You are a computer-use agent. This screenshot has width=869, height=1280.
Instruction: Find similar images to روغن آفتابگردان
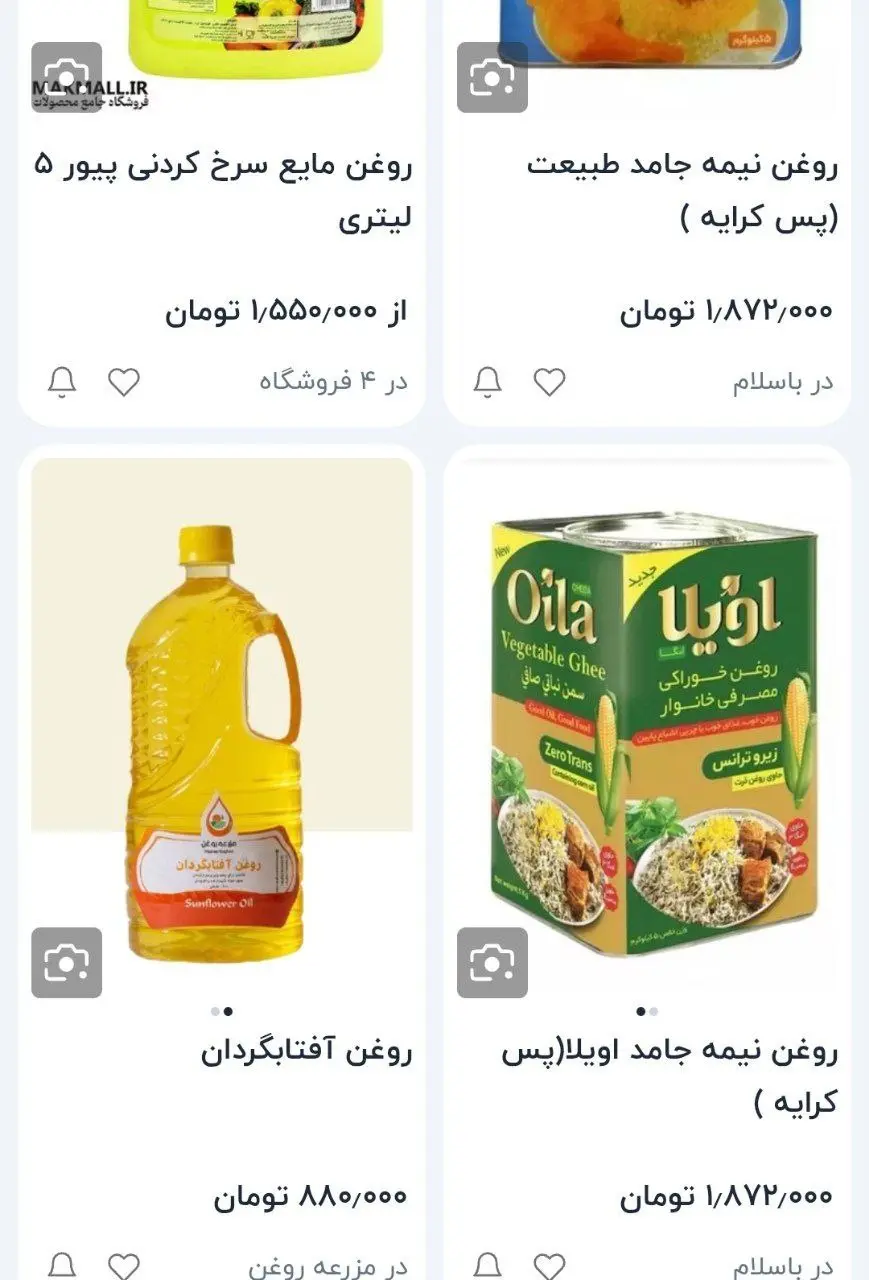pyautogui.click(x=67, y=963)
